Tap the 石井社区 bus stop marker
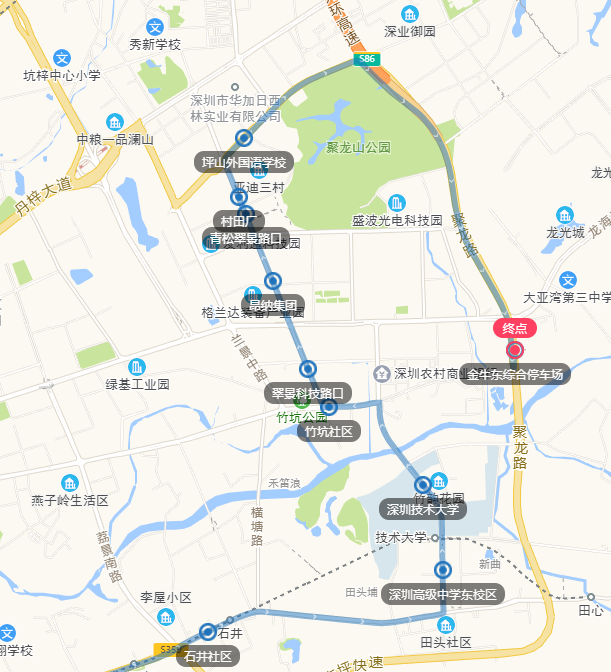The image size is (611, 672). (x=208, y=632)
